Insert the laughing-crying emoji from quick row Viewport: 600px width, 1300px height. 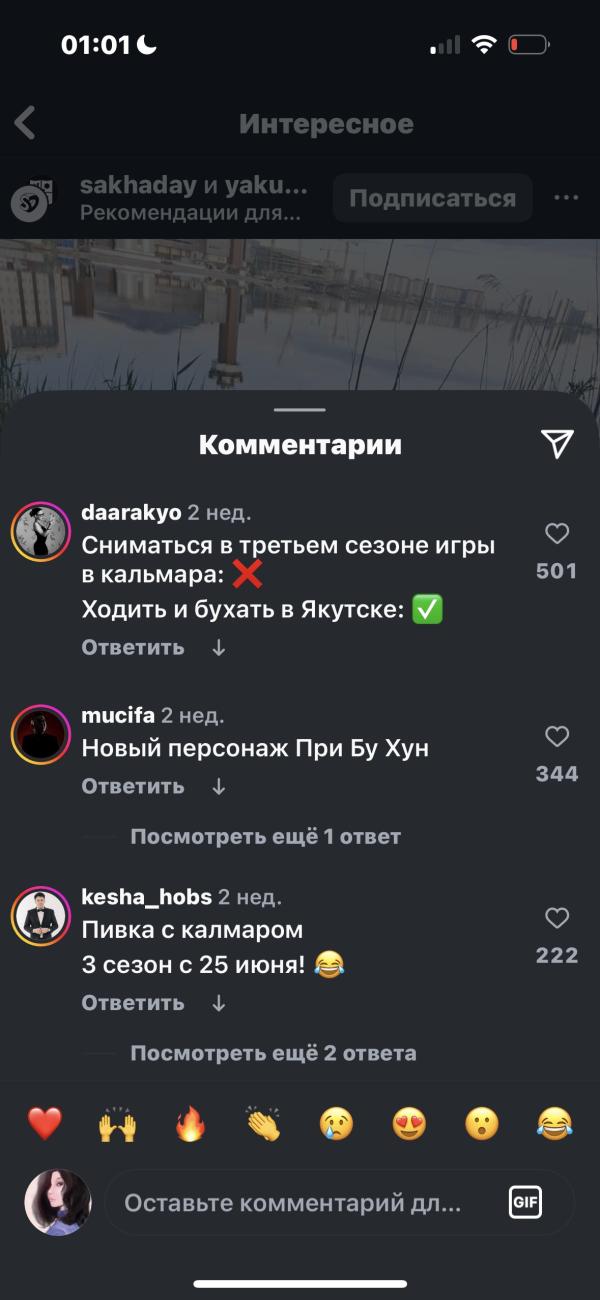pos(555,1124)
